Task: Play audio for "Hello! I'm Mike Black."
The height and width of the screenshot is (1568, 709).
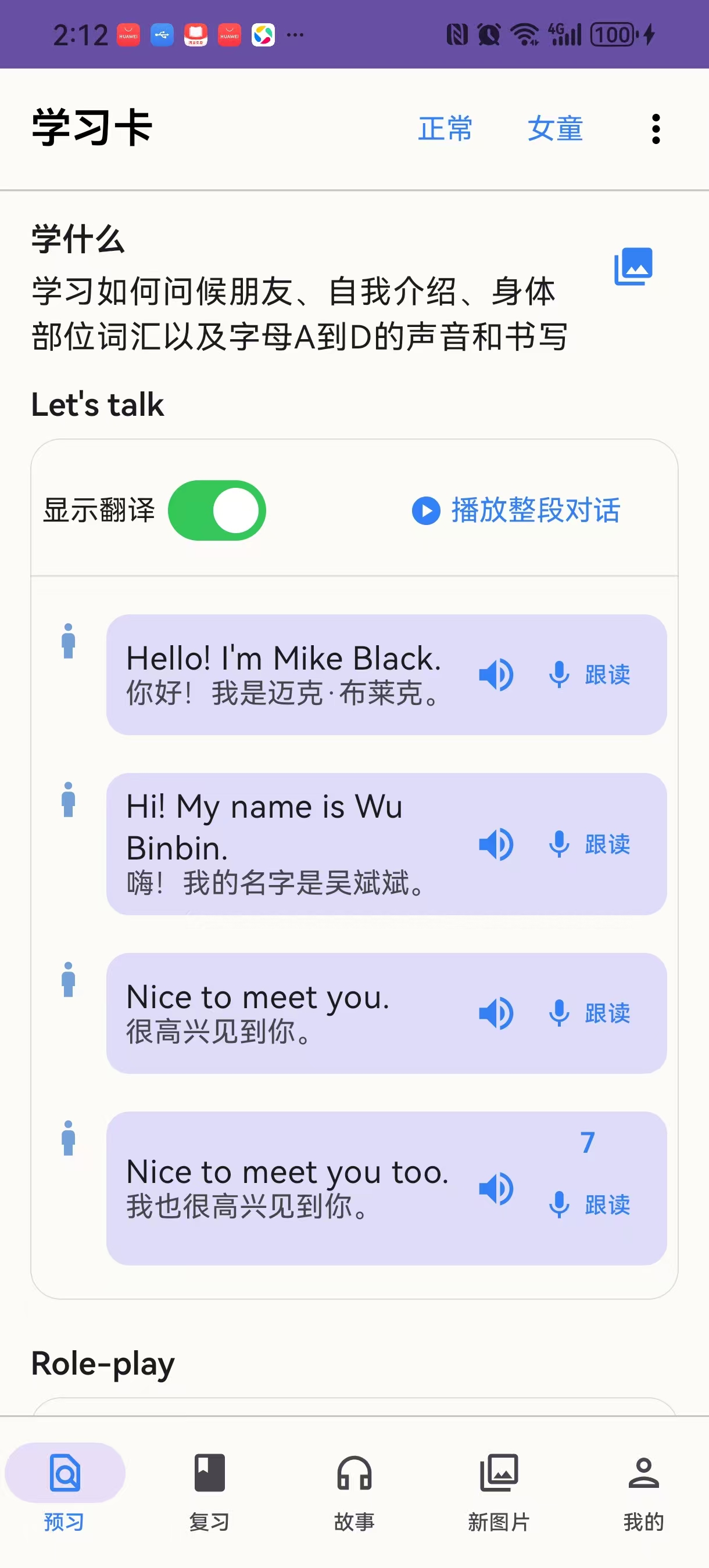Action: pyautogui.click(x=496, y=674)
